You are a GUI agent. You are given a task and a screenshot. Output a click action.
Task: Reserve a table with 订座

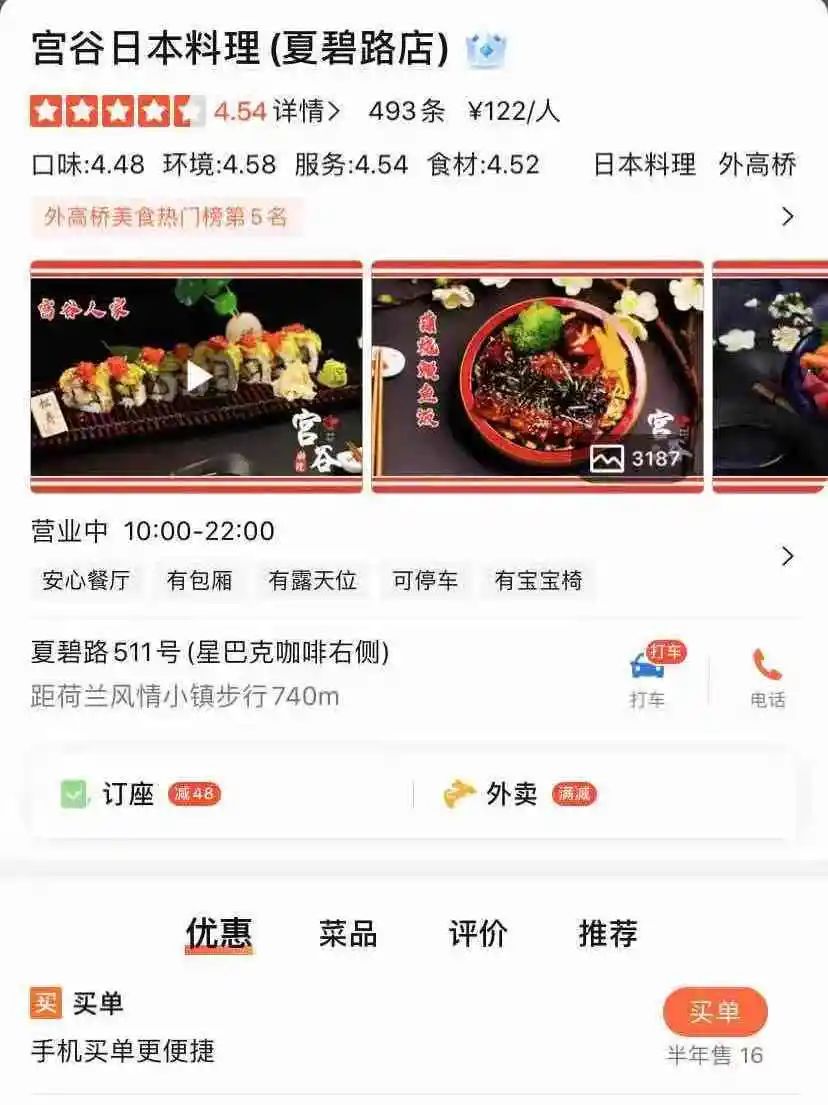click(x=128, y=794)
